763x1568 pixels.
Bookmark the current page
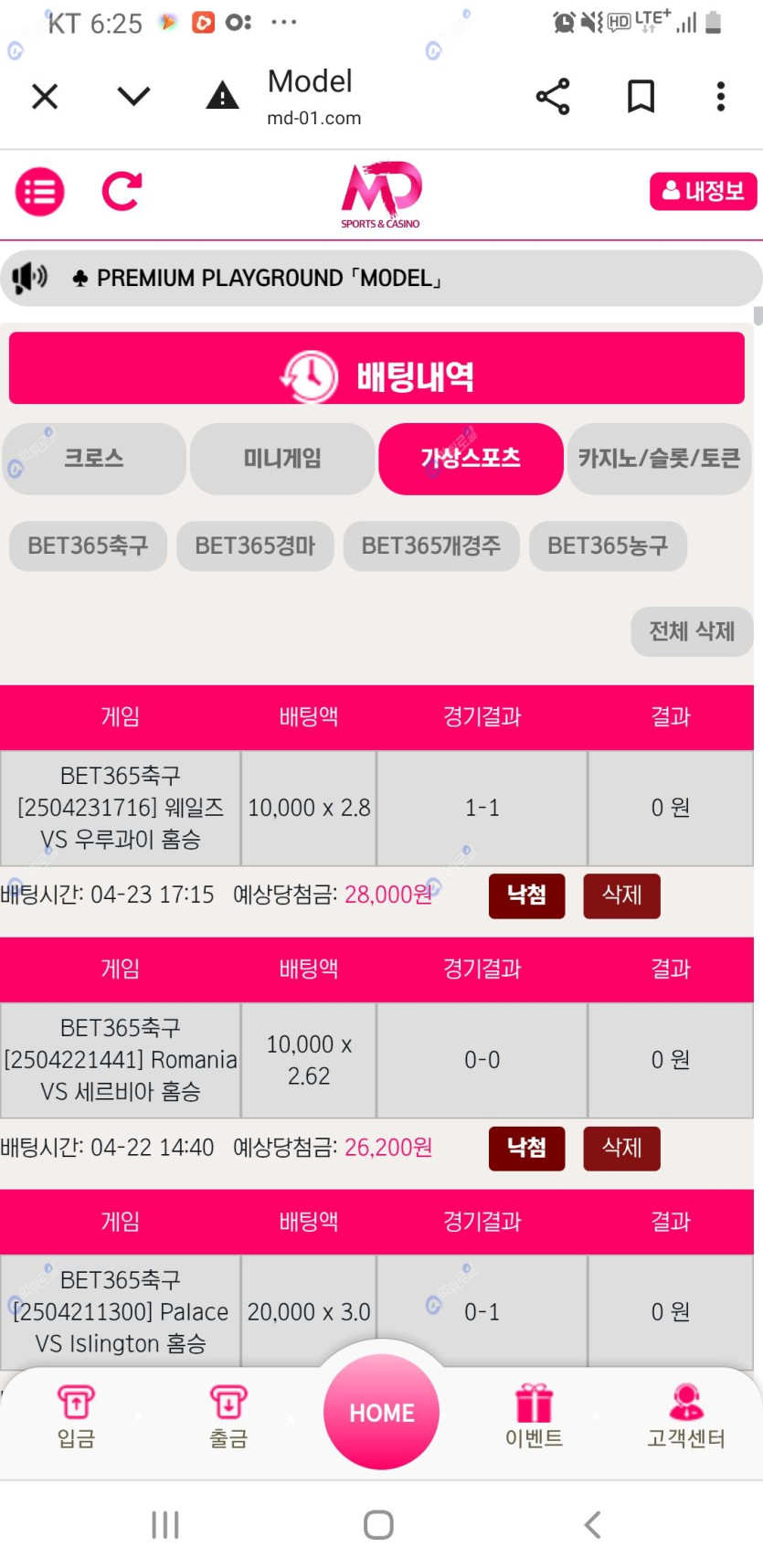pos(641,96)
